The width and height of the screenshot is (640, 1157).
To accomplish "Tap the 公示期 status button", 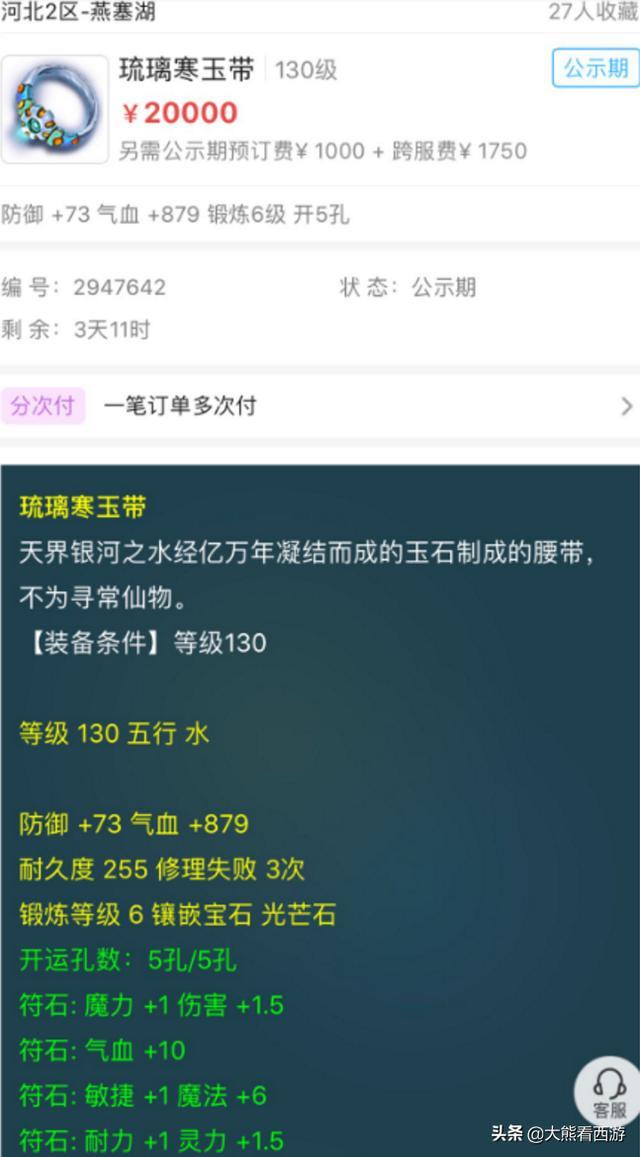I will pyautogui.click(x=595, y=68).
